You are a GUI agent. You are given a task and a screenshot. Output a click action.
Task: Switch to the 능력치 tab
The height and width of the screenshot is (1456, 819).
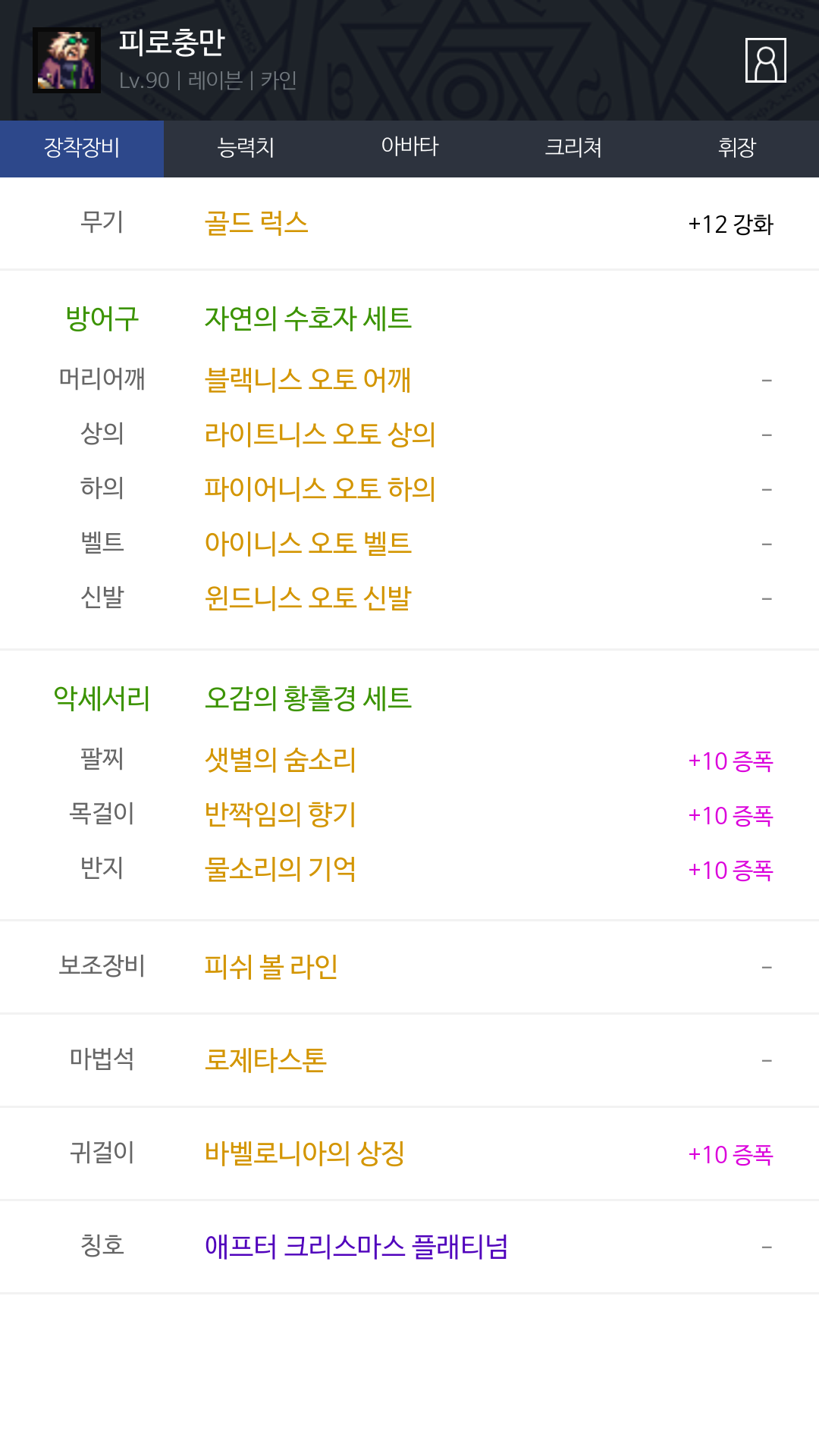[246, 148]
